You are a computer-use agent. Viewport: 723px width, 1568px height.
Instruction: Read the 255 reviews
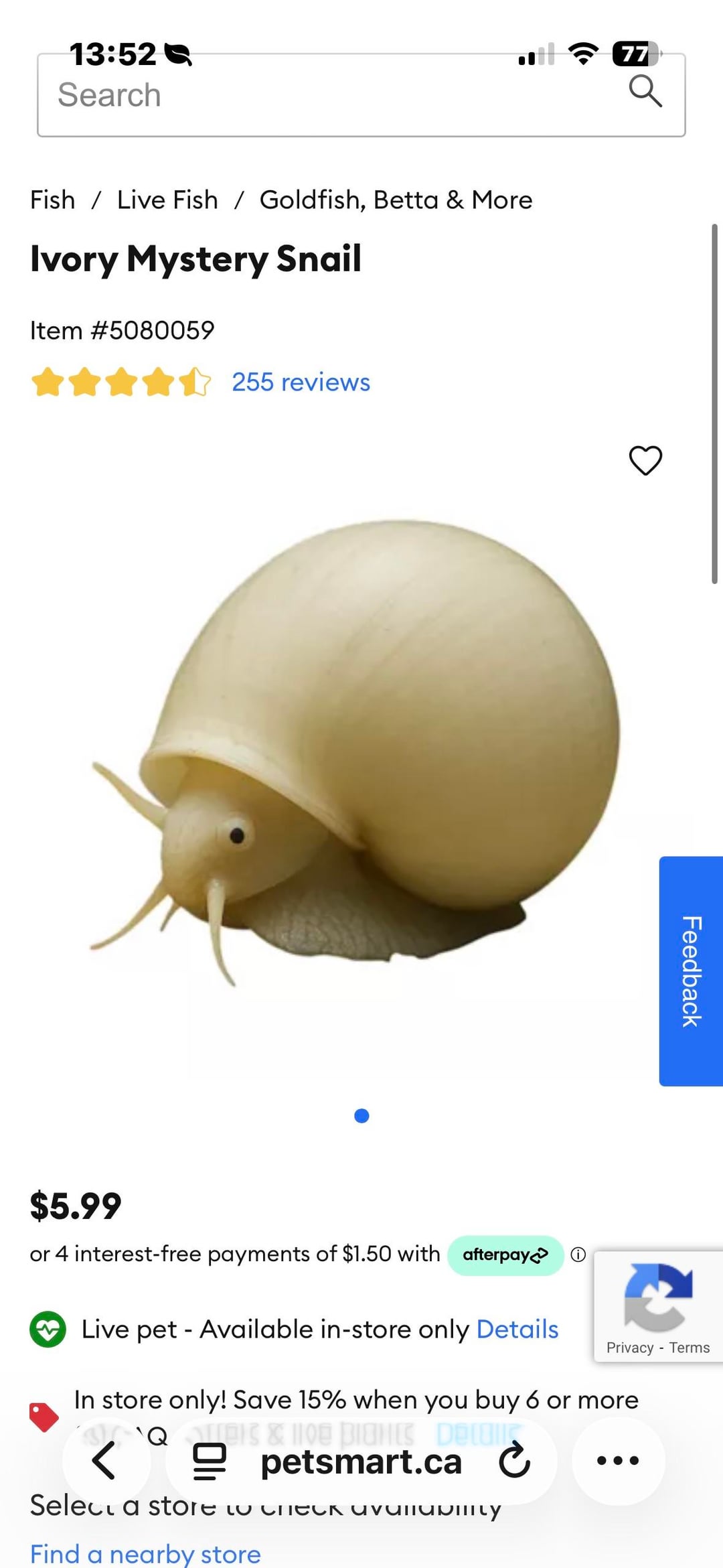point(301,382)
